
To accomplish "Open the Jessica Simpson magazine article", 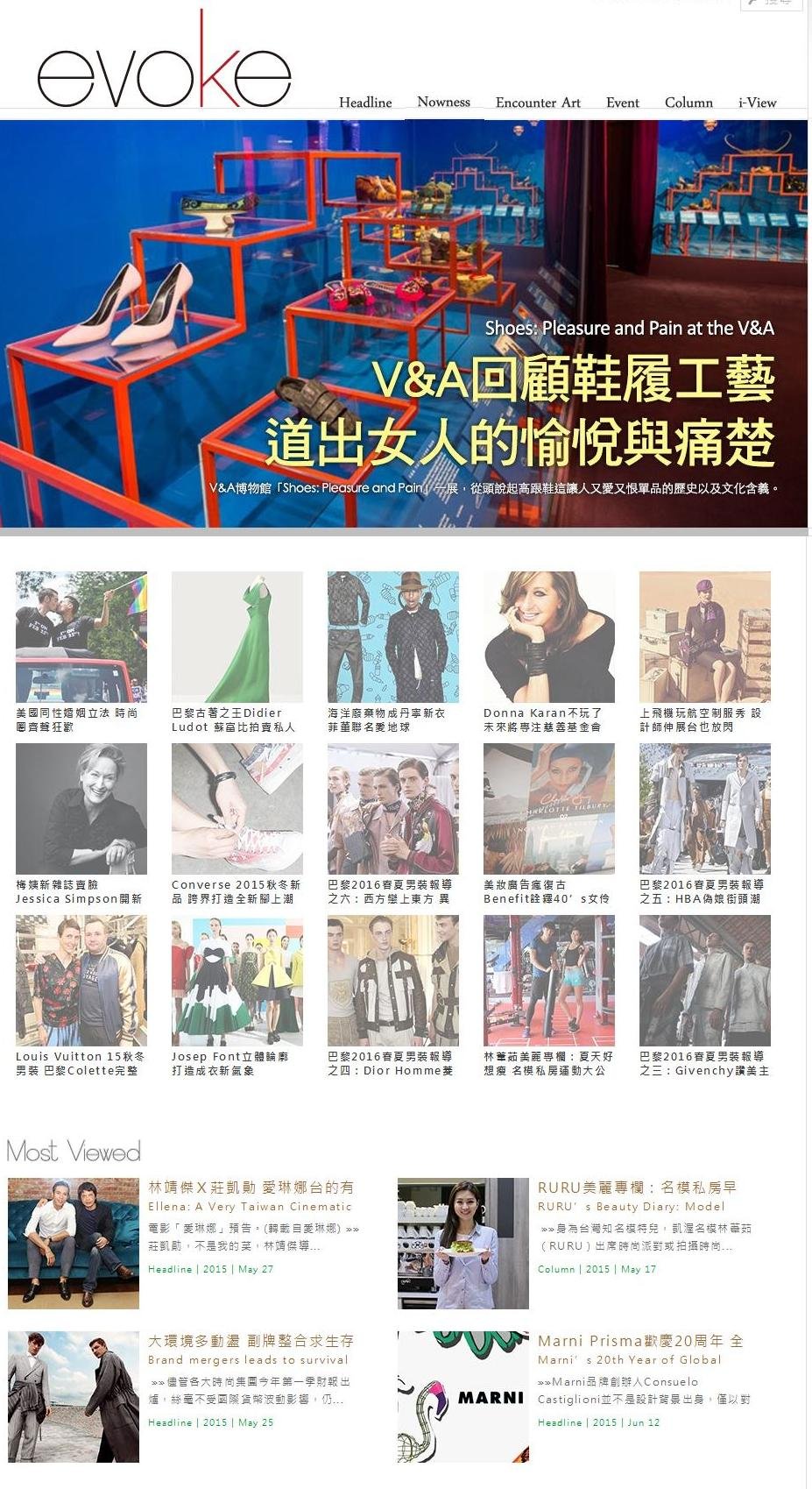I will [81, 809].
